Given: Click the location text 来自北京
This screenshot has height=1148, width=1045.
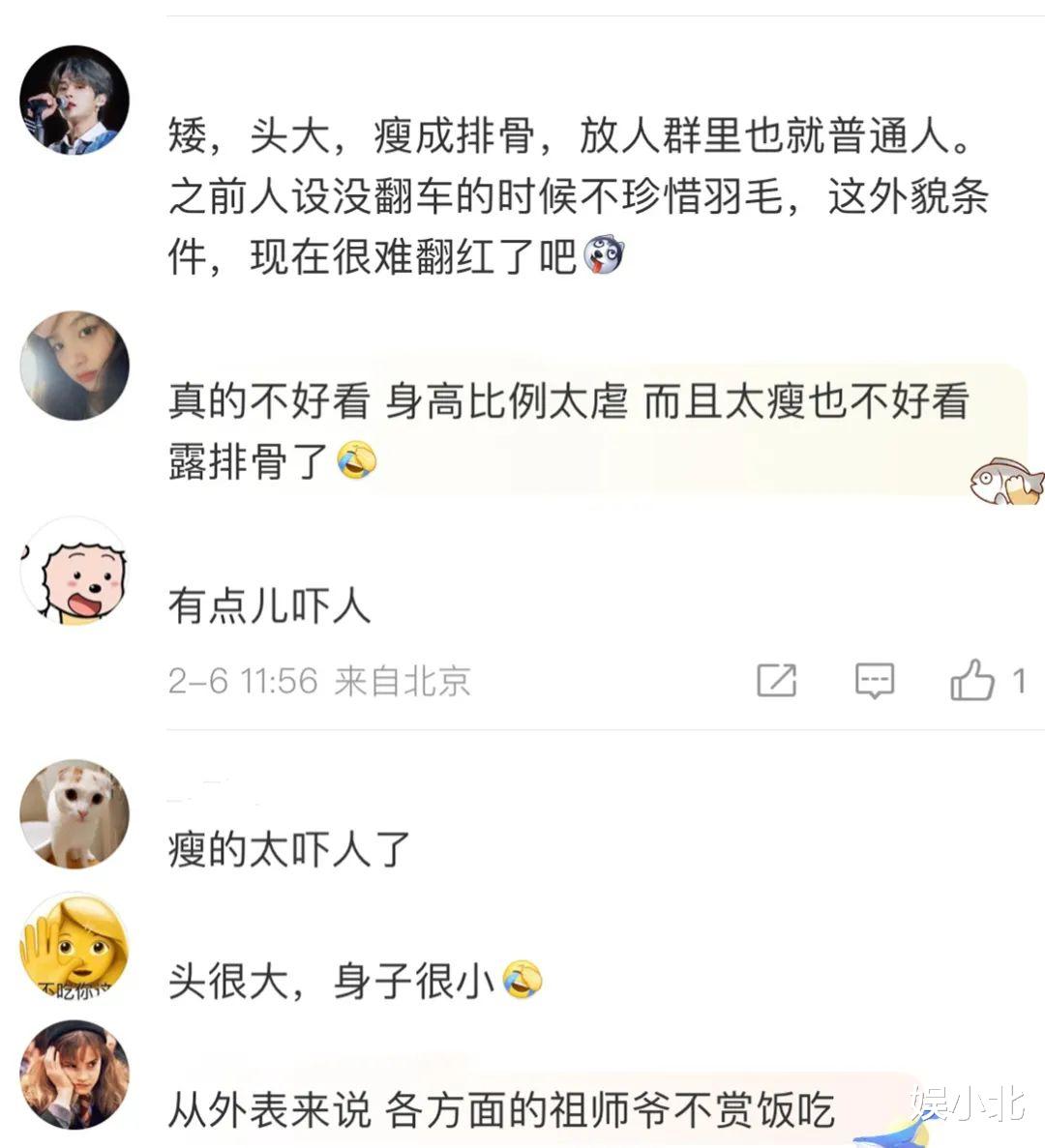Looking at the screenshot, I should [401, 681].
